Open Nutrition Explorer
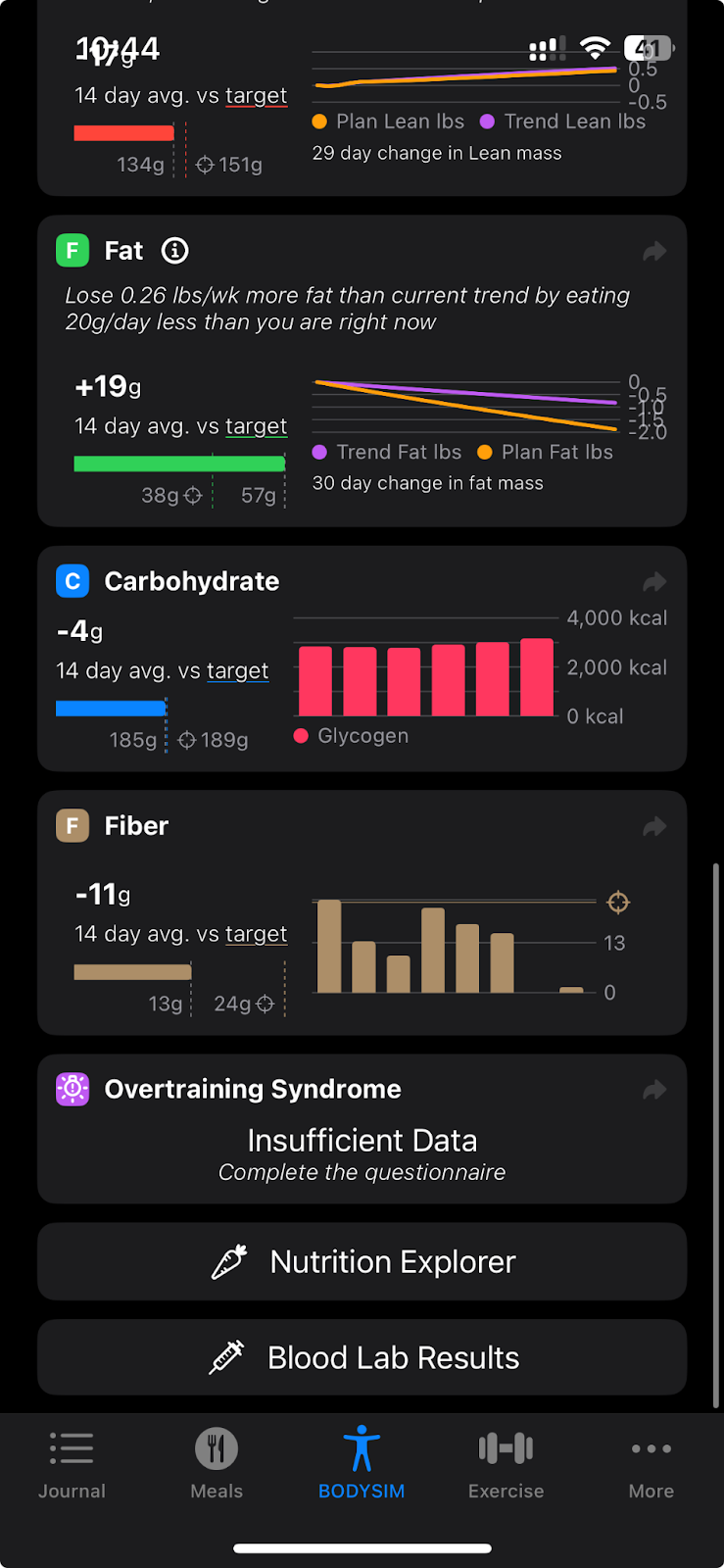Viewport: 724px width, 1568px height. (x=362, y=1261)
